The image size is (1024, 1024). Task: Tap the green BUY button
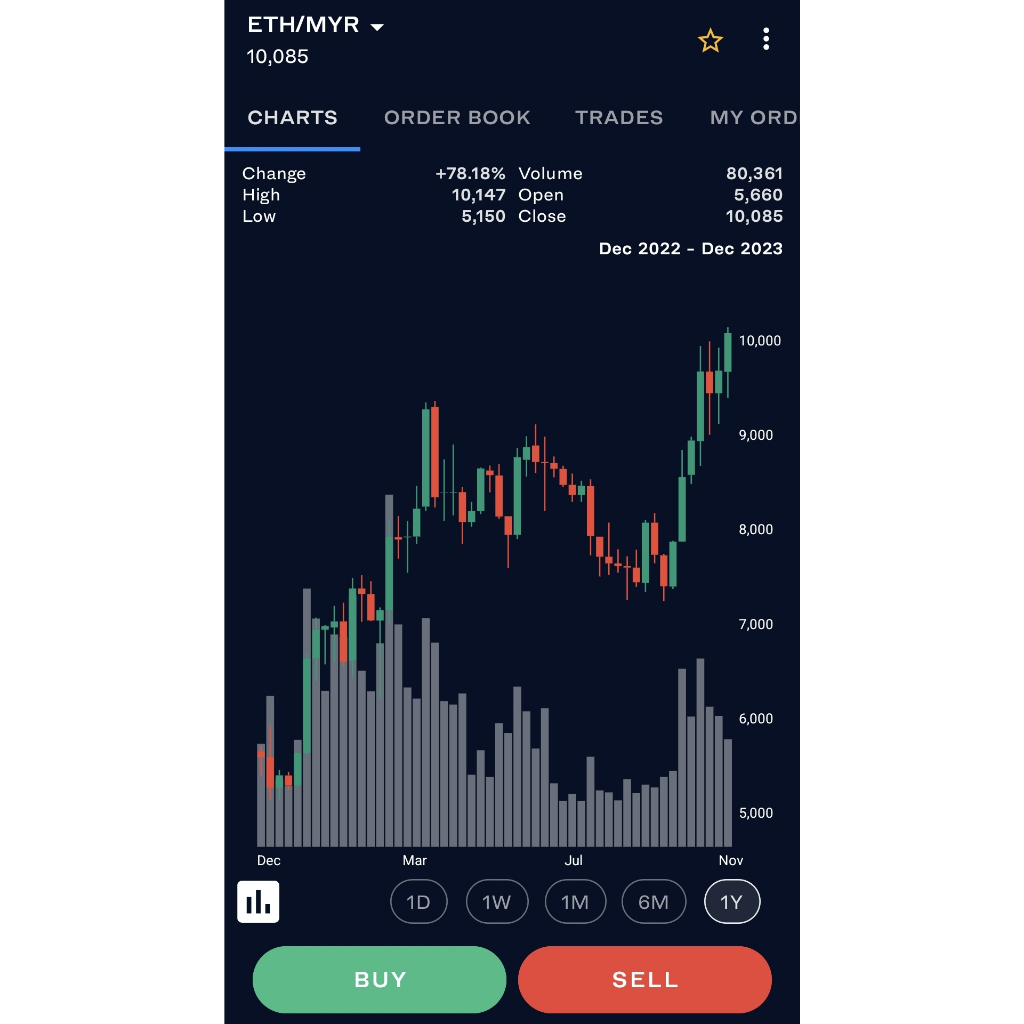379,980
